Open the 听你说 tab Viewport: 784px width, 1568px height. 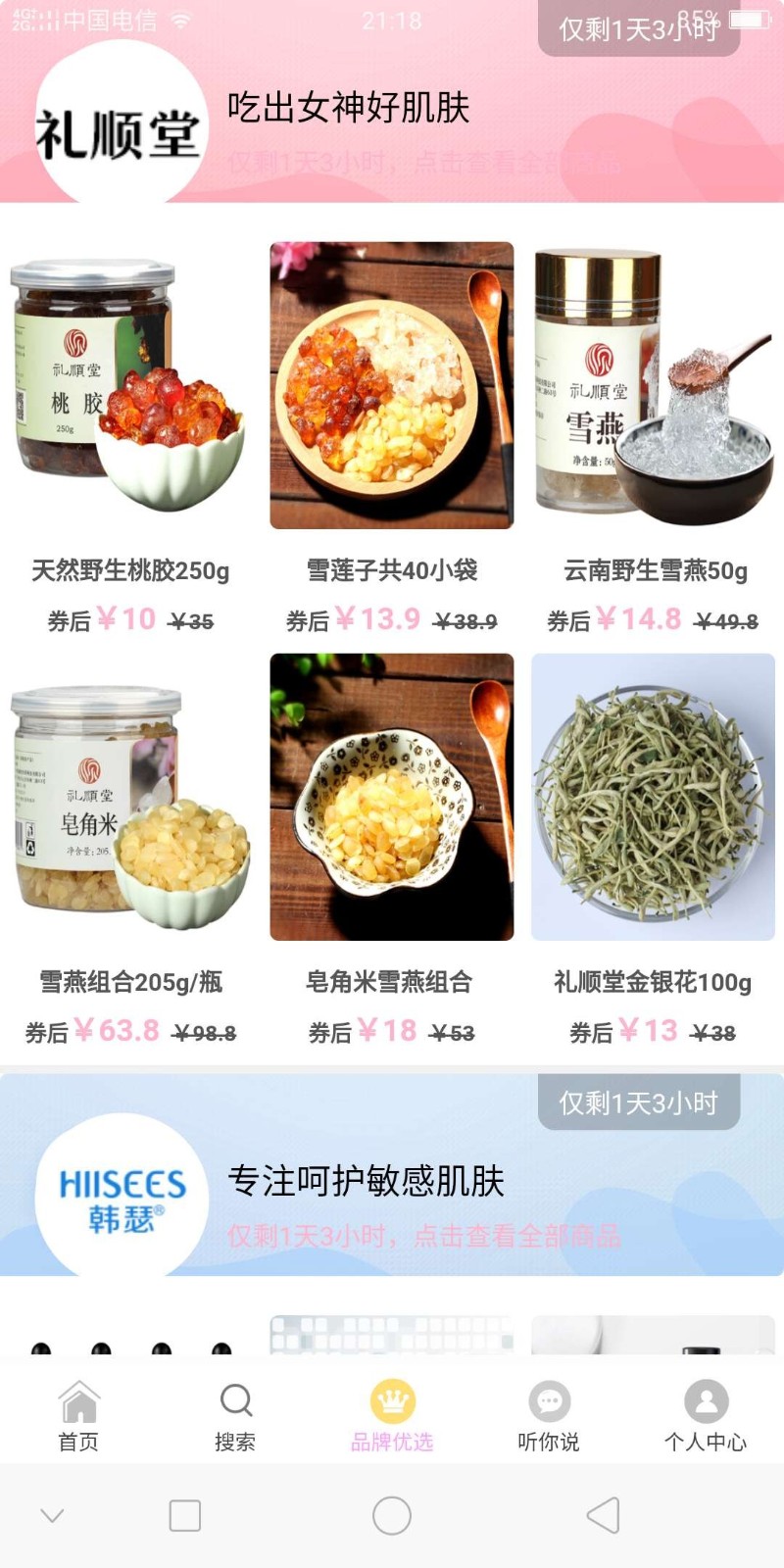coord(549,1414)
